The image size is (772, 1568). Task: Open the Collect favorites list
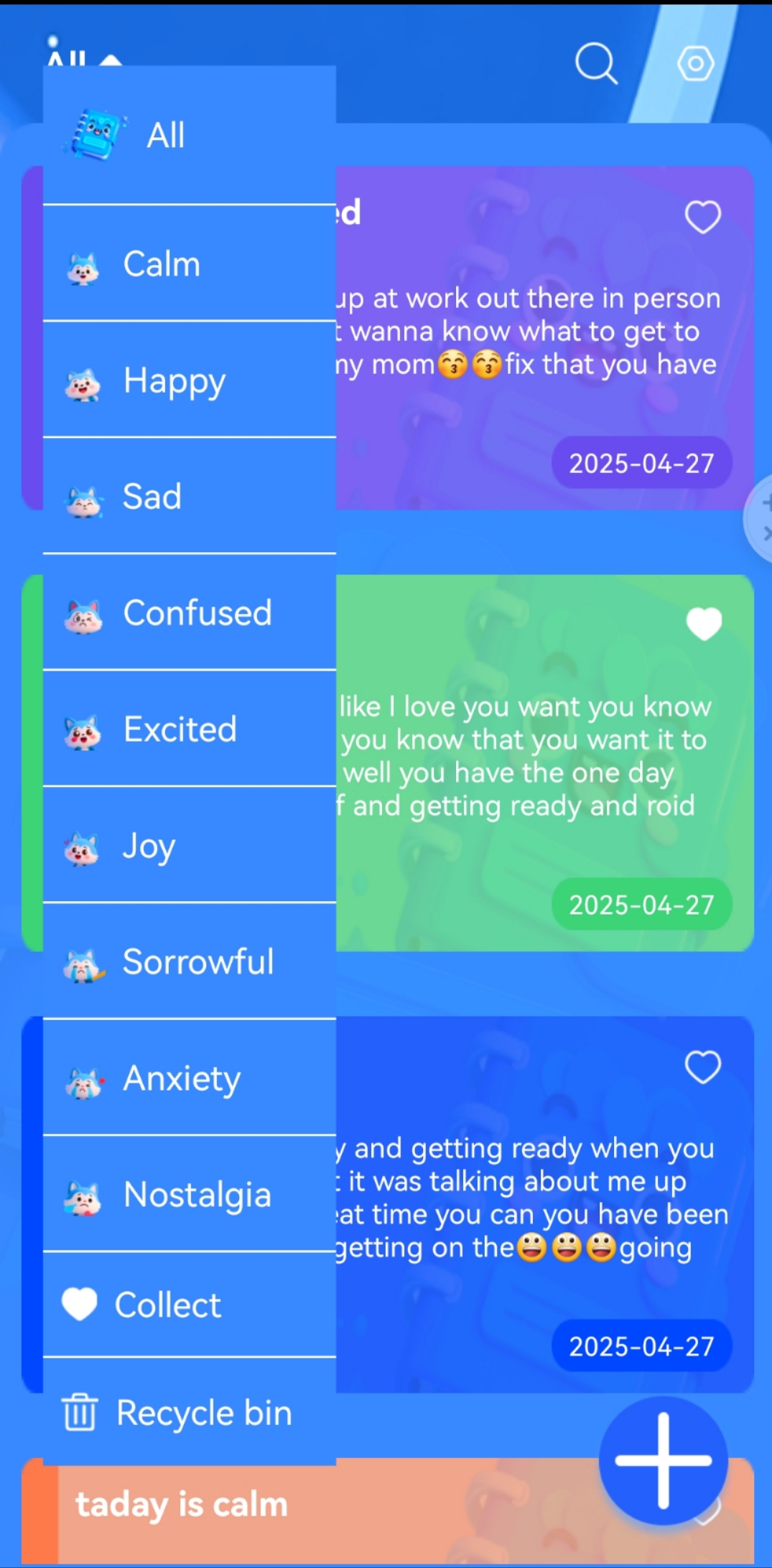point(167,1305)
